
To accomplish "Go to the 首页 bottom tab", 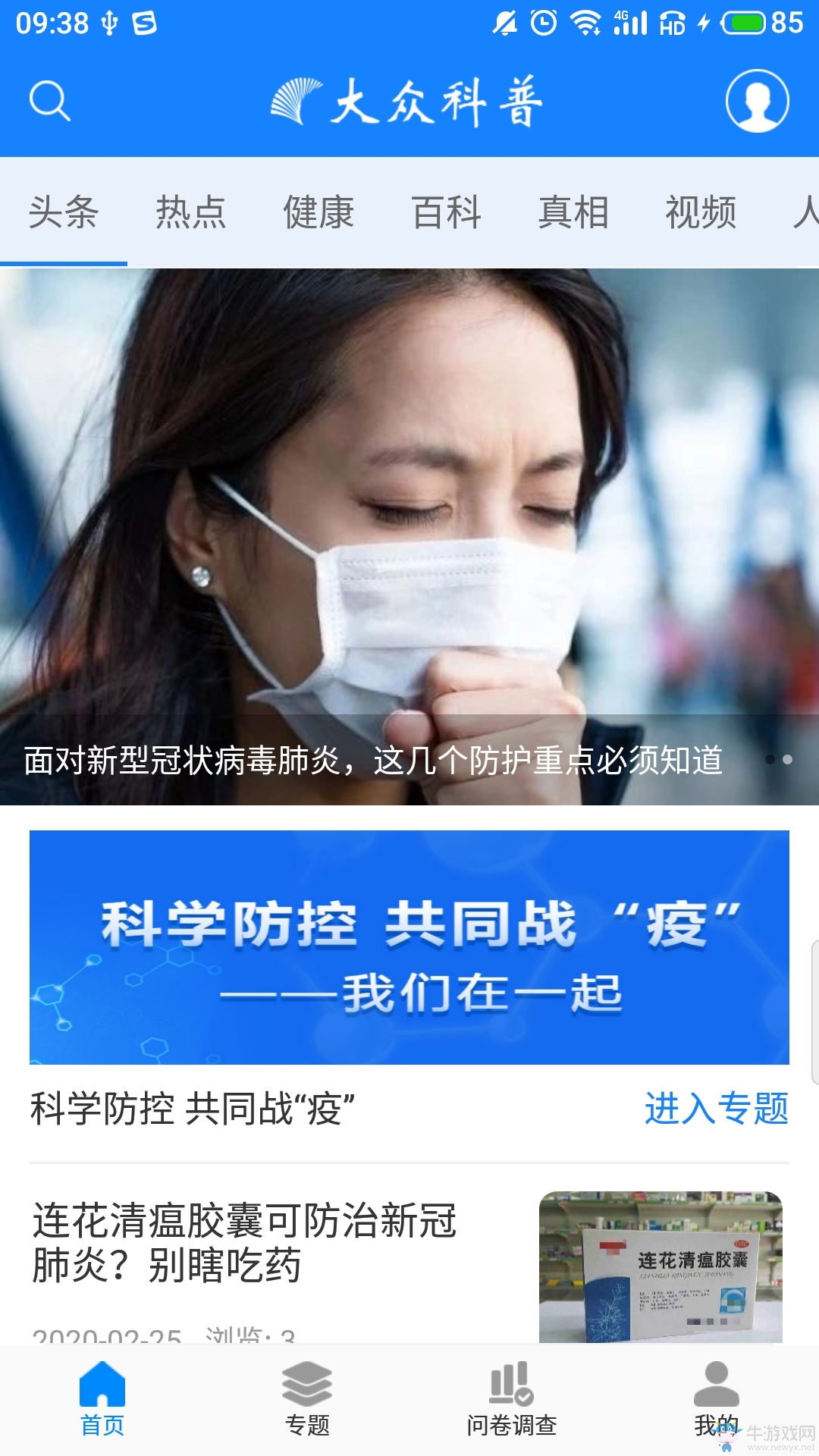I will pos(102,1400).
